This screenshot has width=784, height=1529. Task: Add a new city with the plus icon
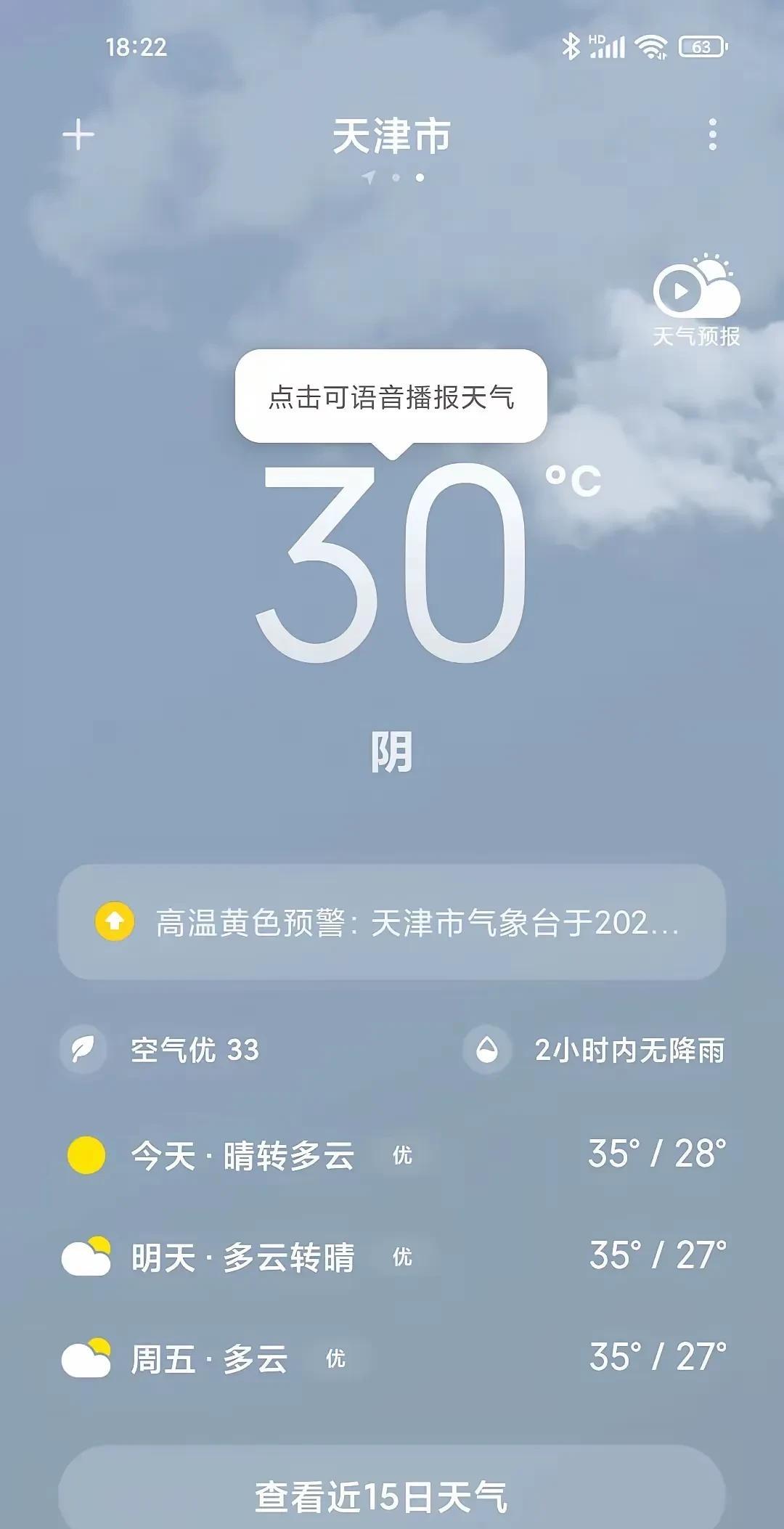(x=78, y=135)
